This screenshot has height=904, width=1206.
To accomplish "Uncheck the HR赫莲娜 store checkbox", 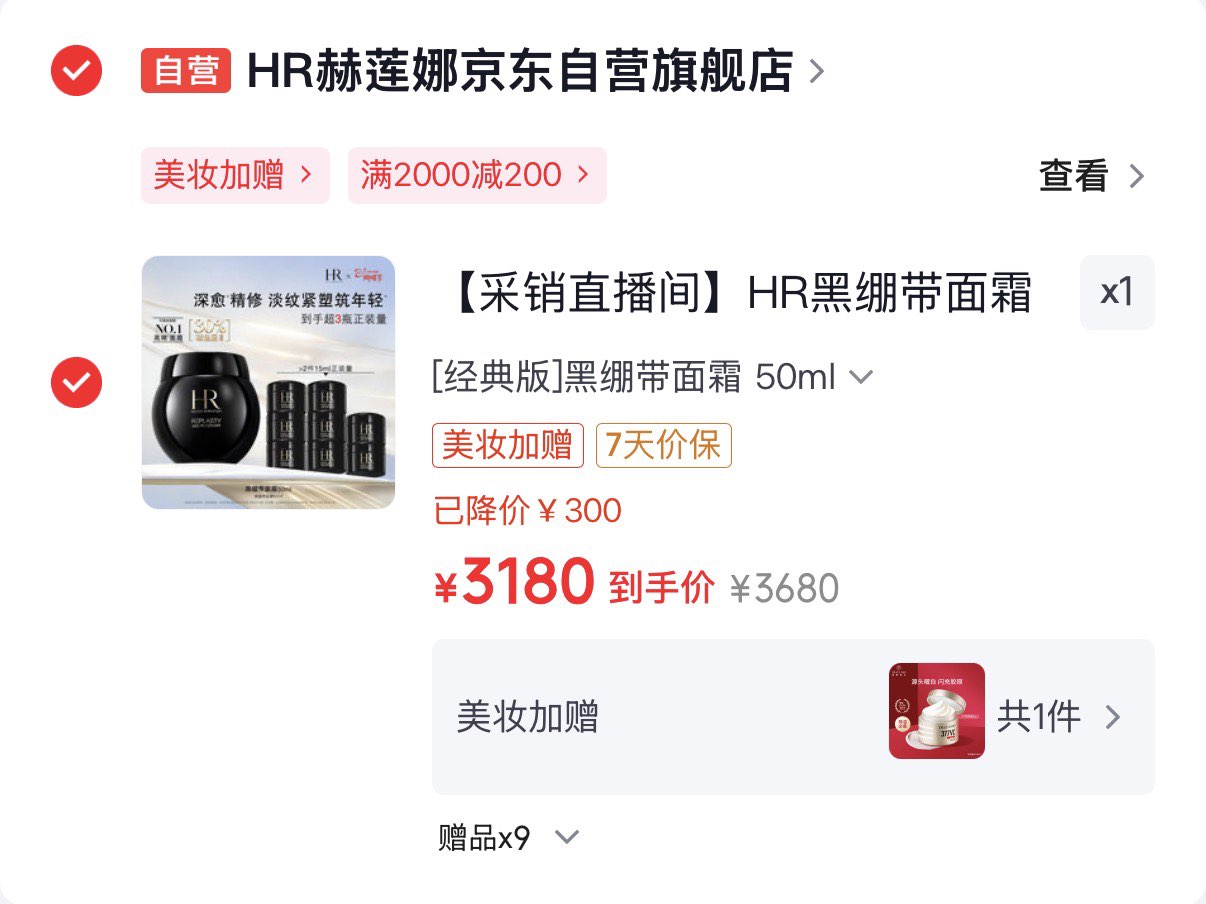I will tap(76, 71).
